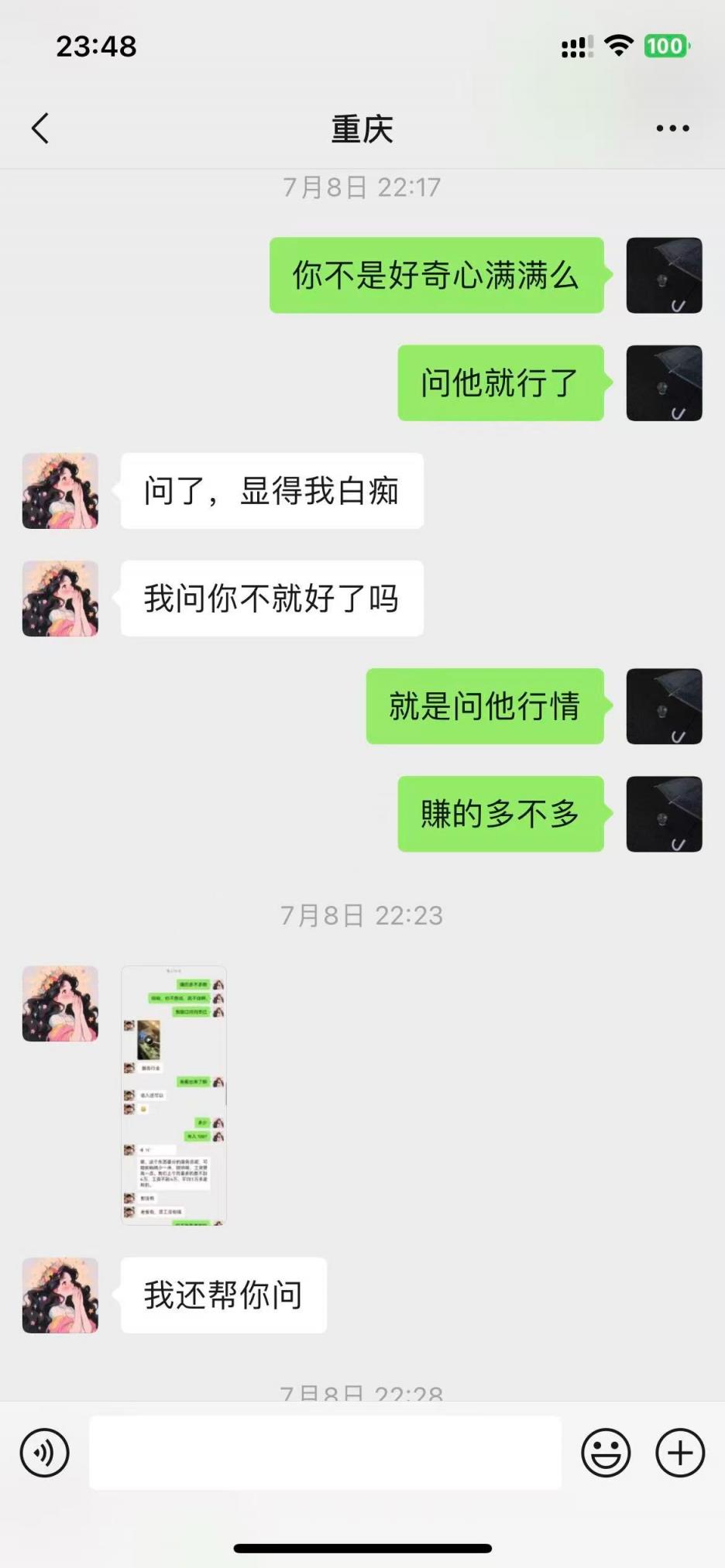725x1568 pixels.
Task: Open my avatar beside 你不是好奇心满满么
Action: pos(664,276)
